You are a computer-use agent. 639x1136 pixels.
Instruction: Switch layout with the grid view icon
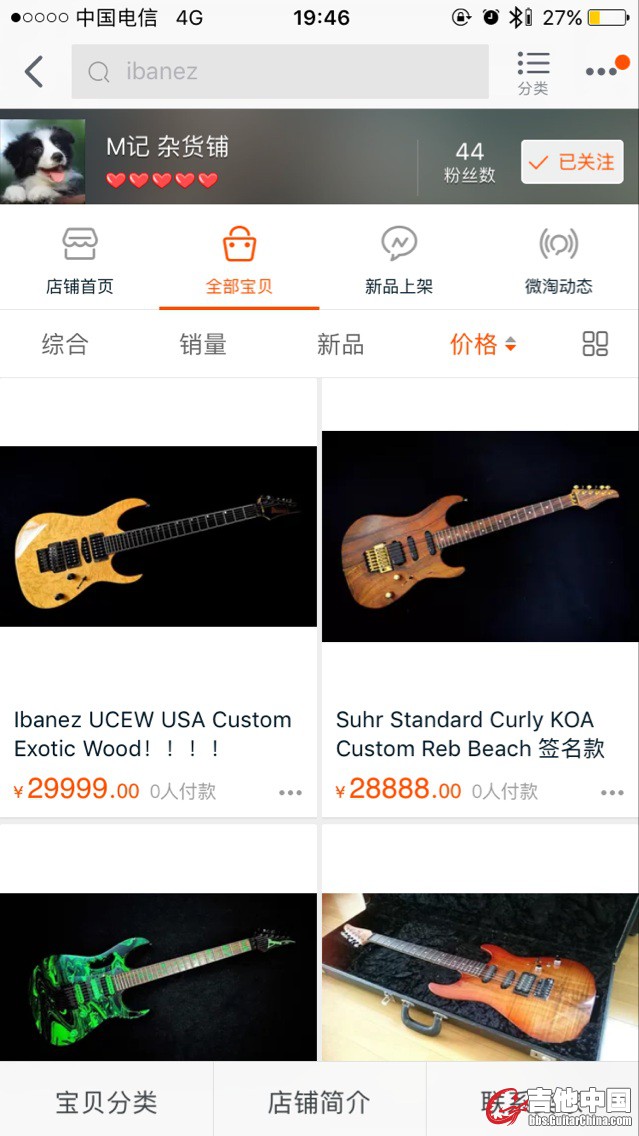coord(595,345)
